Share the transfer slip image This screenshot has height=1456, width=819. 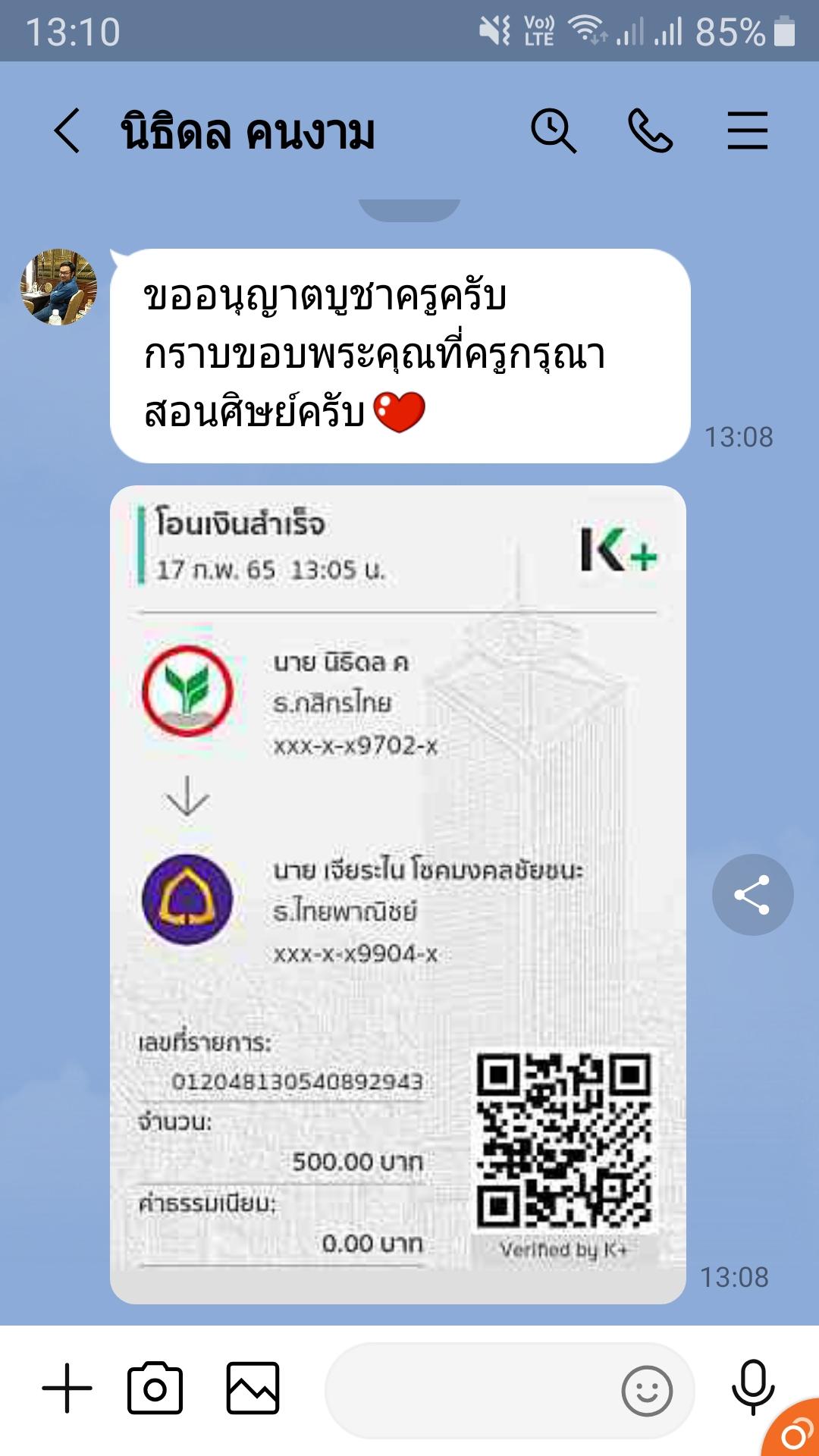752,895
